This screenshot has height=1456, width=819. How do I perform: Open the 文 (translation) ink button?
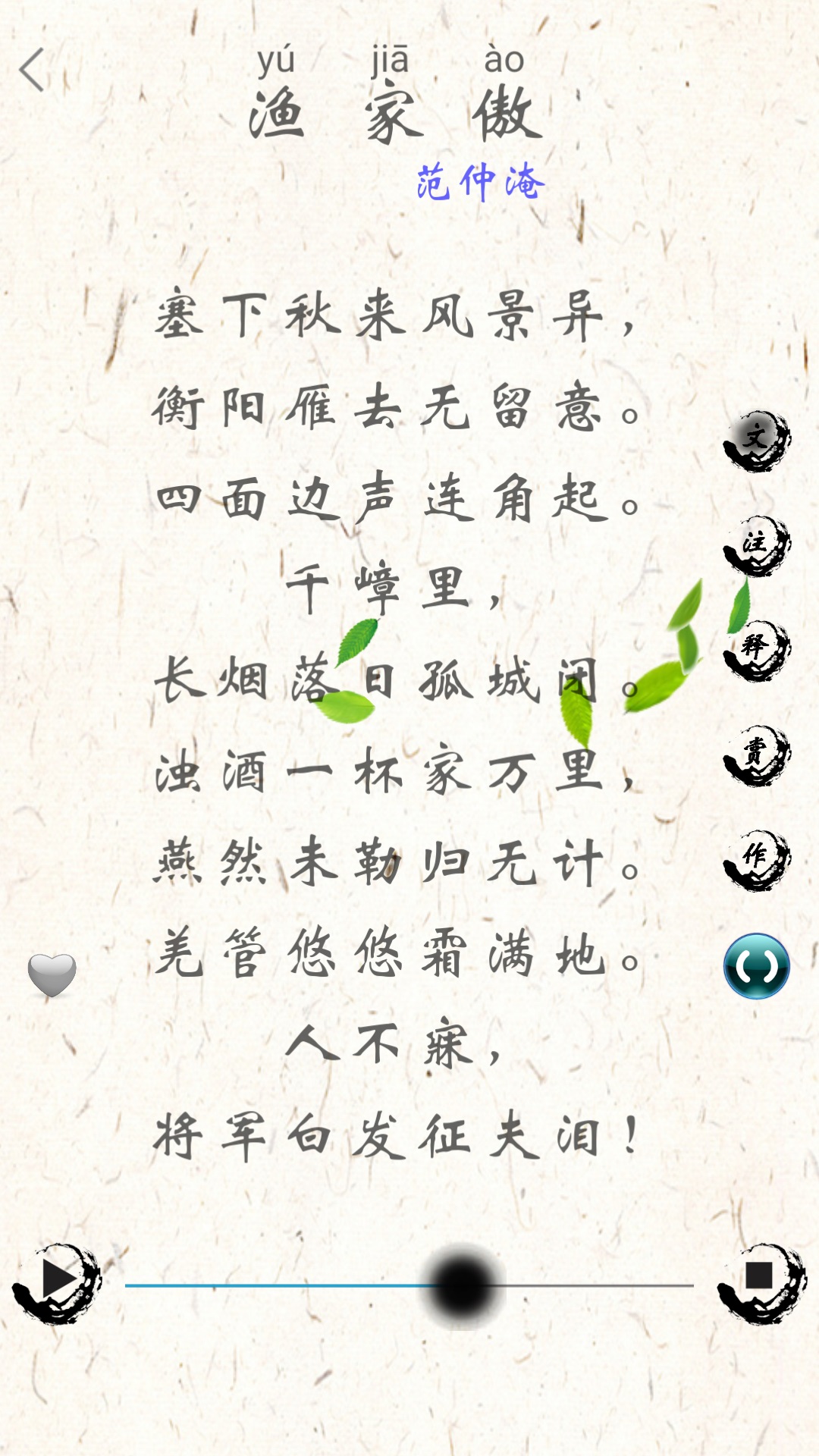[x=756, y=441]
